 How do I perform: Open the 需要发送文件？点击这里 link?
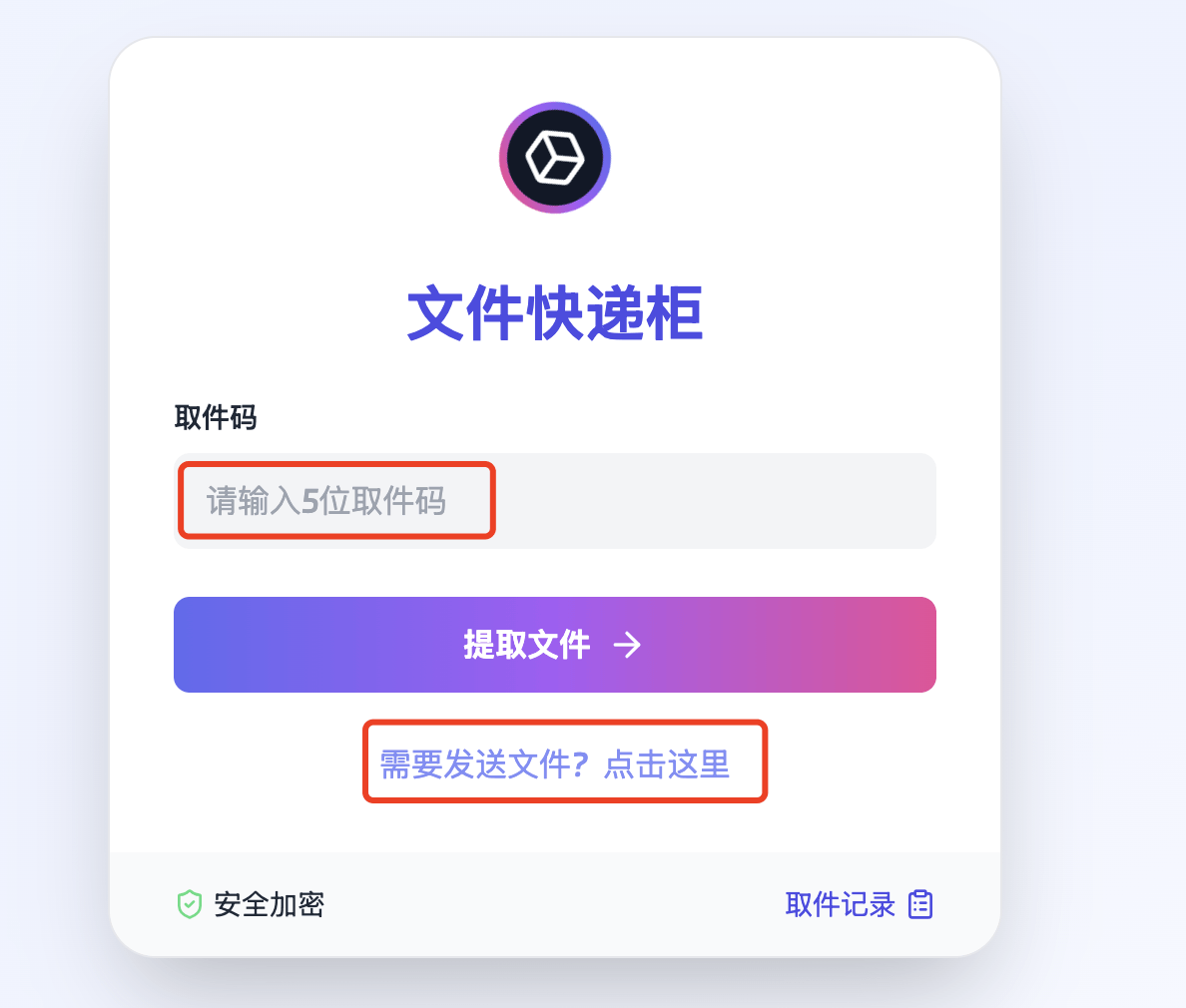click(555, 765)
